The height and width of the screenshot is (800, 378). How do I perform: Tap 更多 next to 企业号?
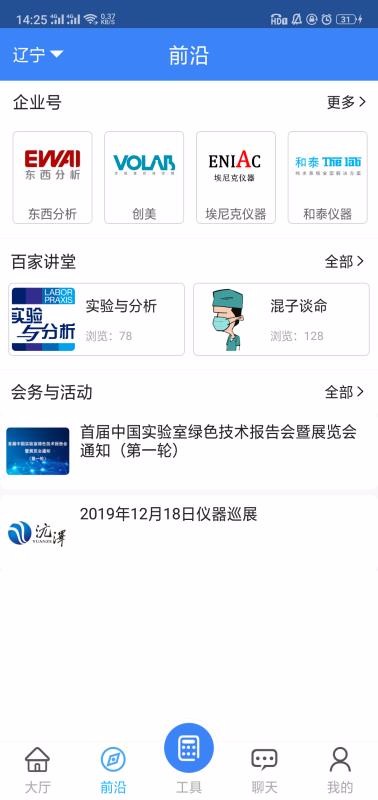[x=346, y=102]
